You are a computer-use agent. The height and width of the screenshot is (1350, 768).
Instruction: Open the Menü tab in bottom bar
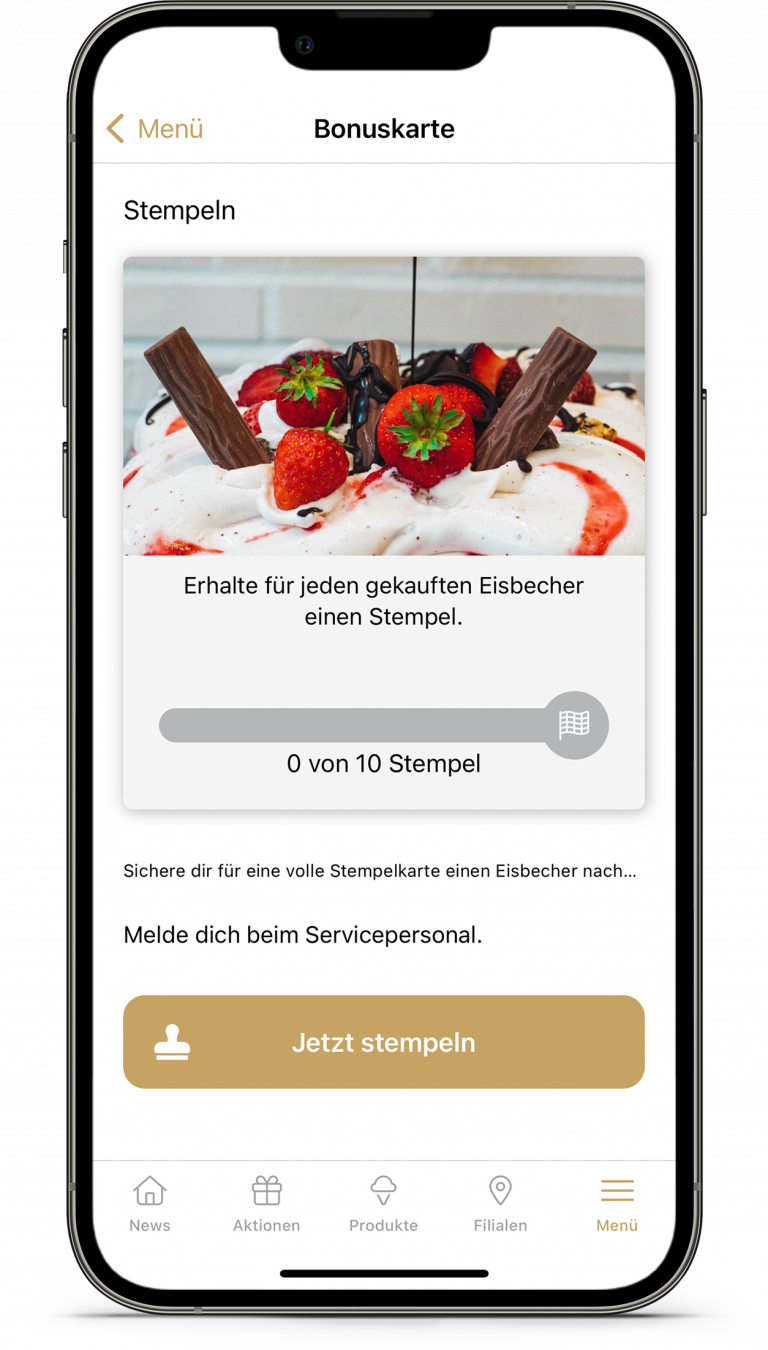(617, 1203)
